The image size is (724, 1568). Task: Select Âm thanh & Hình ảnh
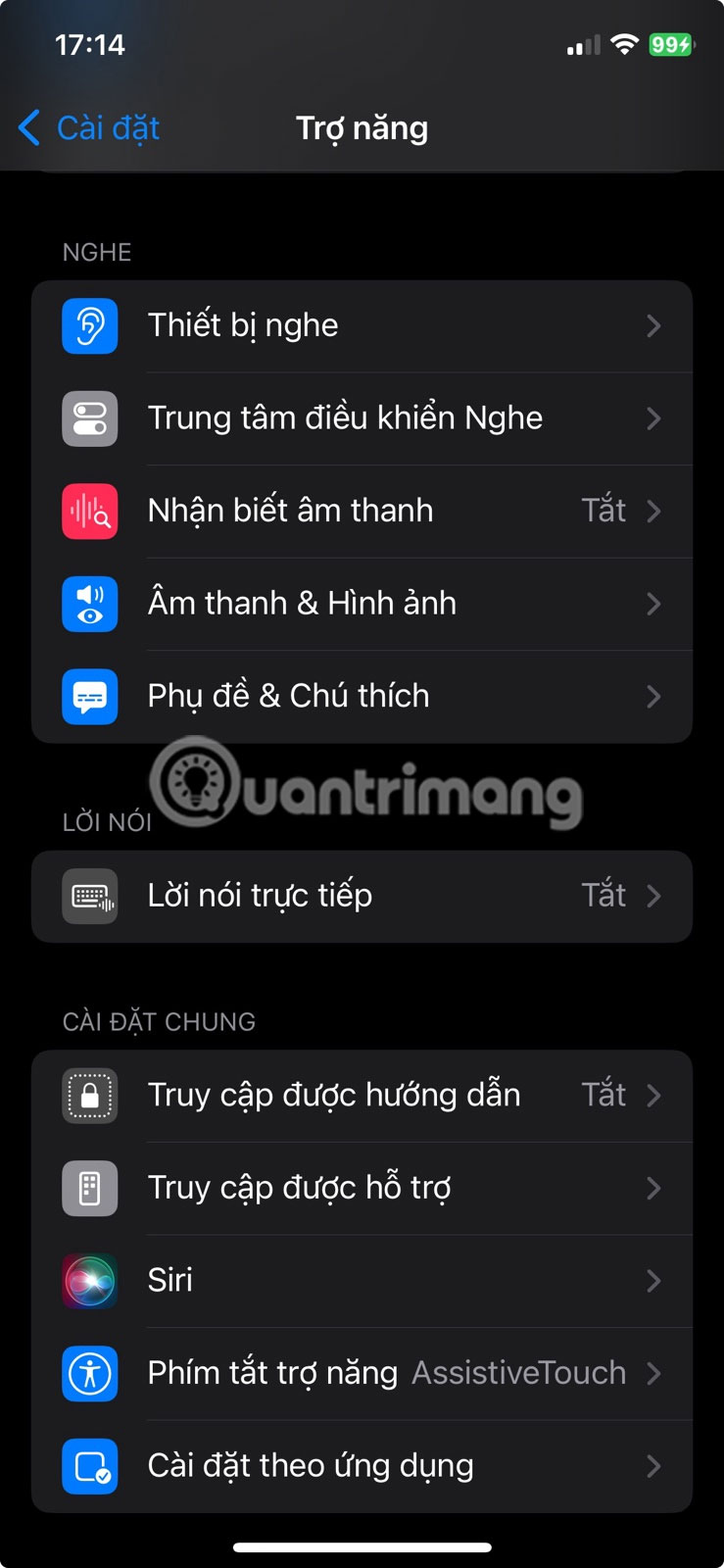[x=362, y=604]
